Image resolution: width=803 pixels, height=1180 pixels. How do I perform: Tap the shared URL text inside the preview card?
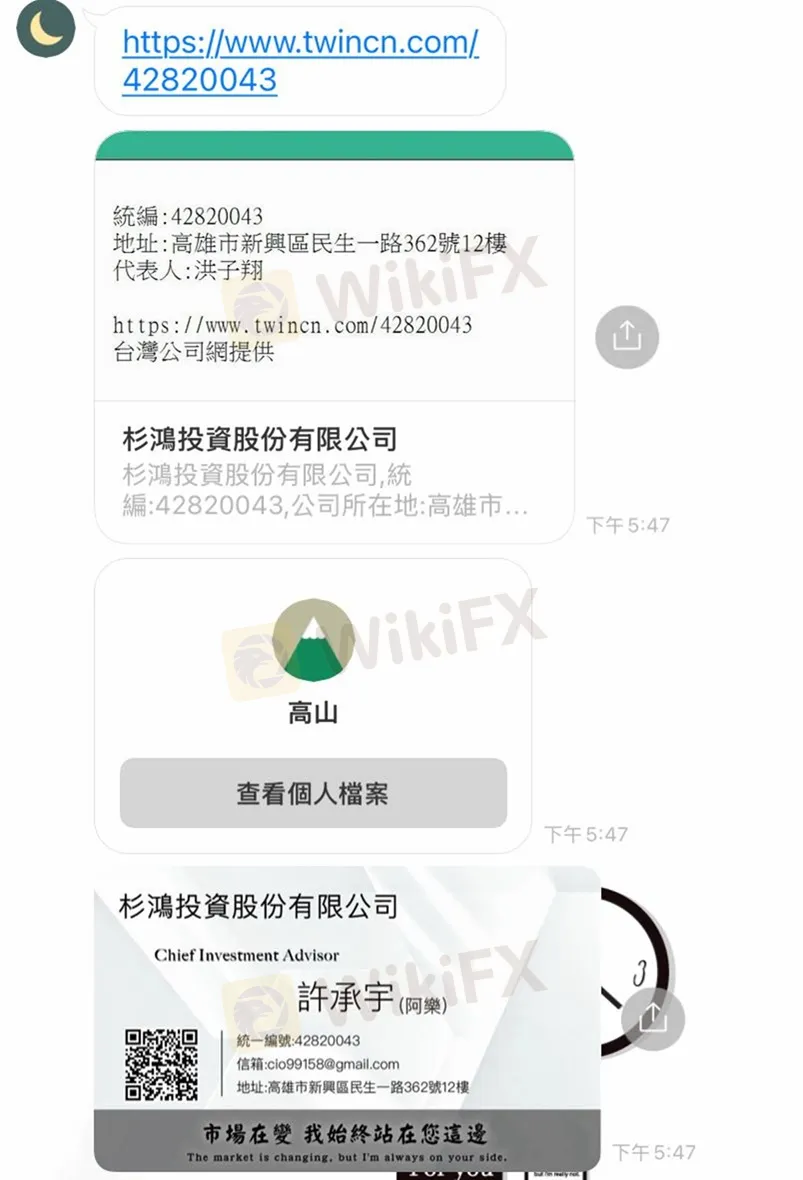[291, 325]
